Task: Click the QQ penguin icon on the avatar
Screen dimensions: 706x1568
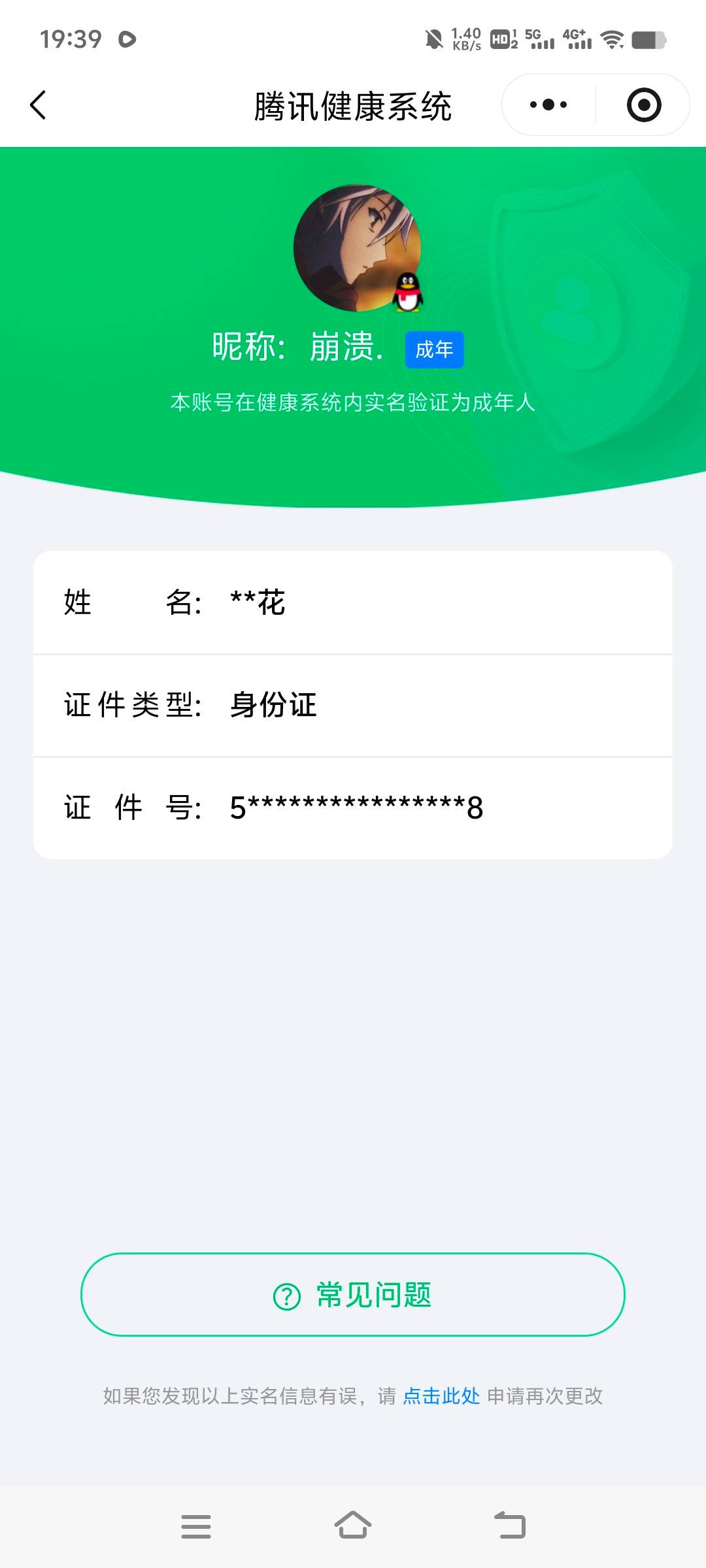Action: pos(407,292)
